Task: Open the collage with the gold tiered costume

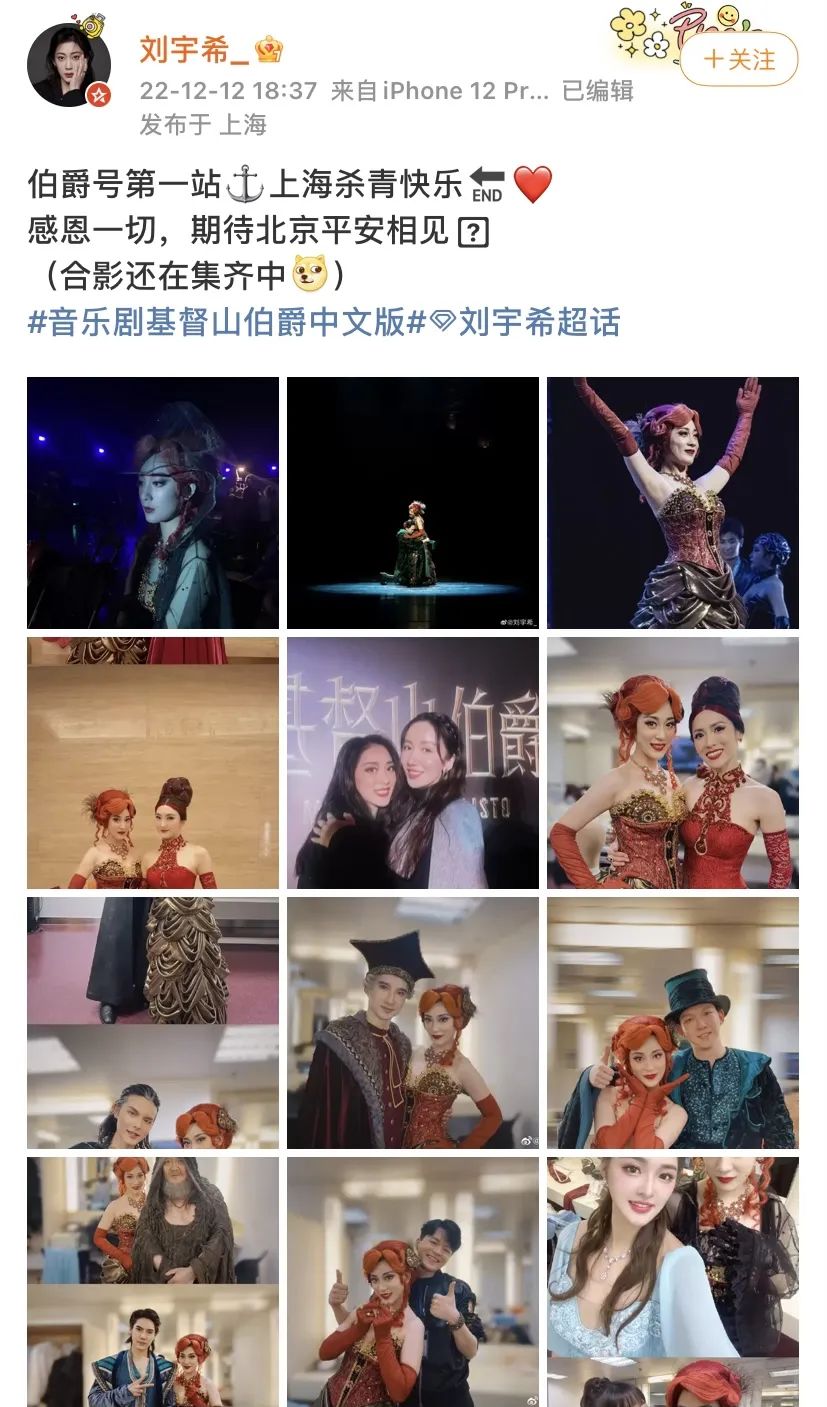Action: 153,1022
